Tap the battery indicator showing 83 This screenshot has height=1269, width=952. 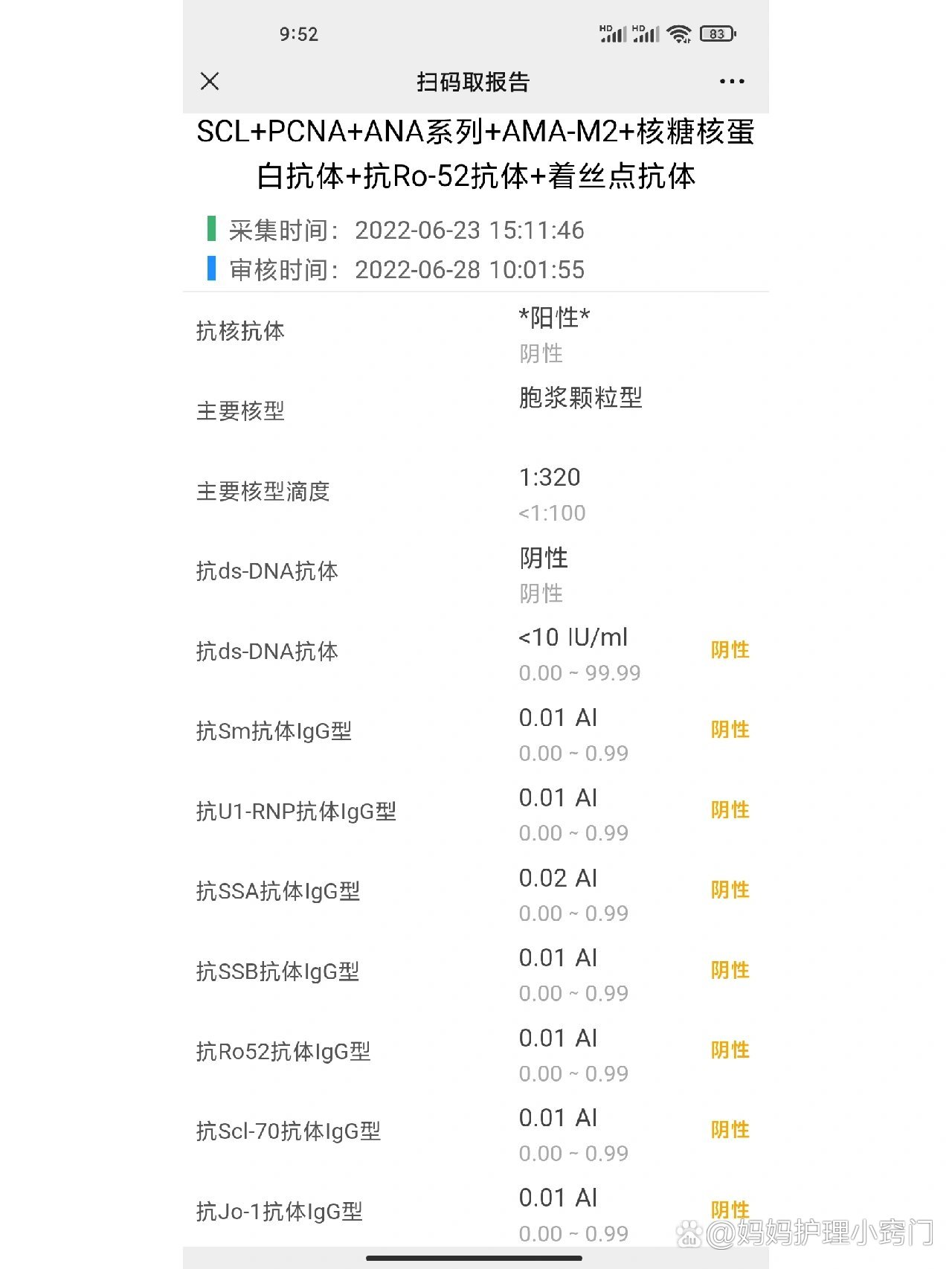point(715,33)
